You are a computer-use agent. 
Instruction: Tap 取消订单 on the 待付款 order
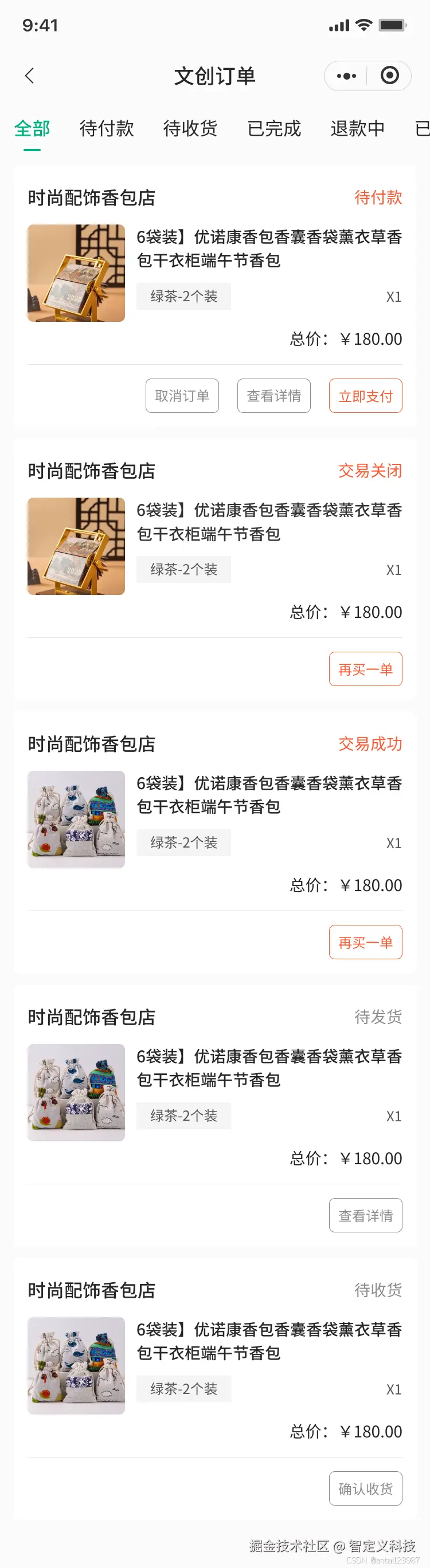pyautogui.click(x=182, y=396)
